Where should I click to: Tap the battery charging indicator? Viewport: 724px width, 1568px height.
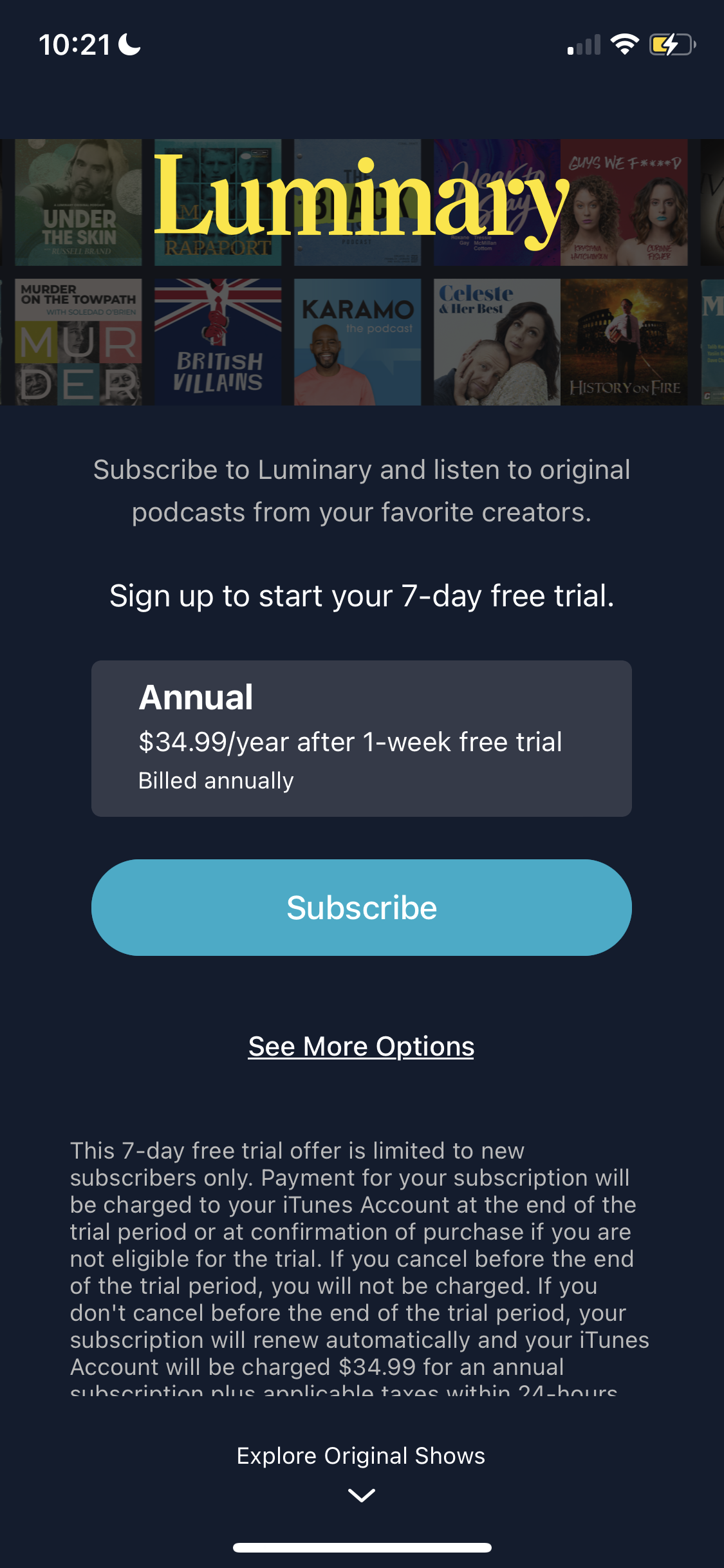coord(672,44)
